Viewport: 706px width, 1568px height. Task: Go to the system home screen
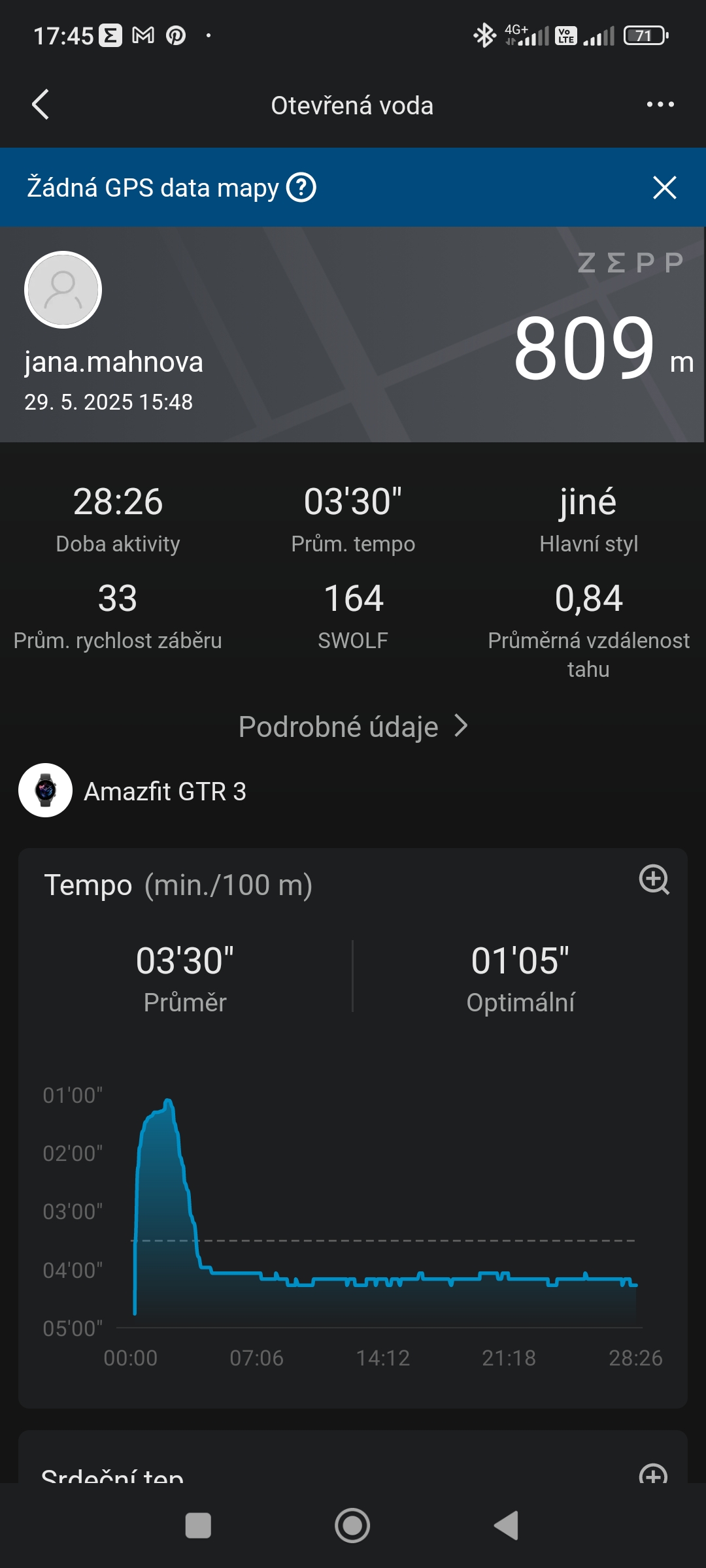tap(352, 1526)
